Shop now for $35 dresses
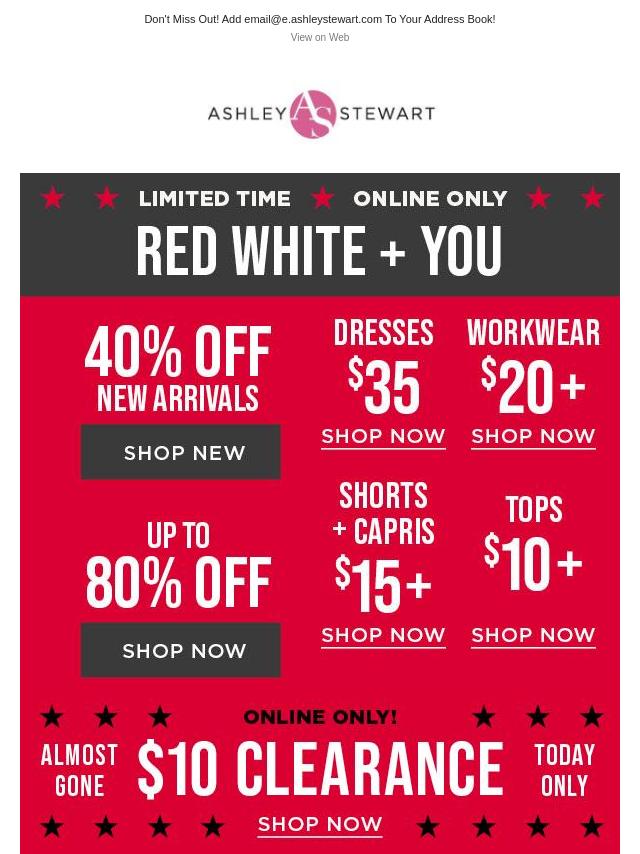This screenshot has width=640, height=854. (383, 436)
